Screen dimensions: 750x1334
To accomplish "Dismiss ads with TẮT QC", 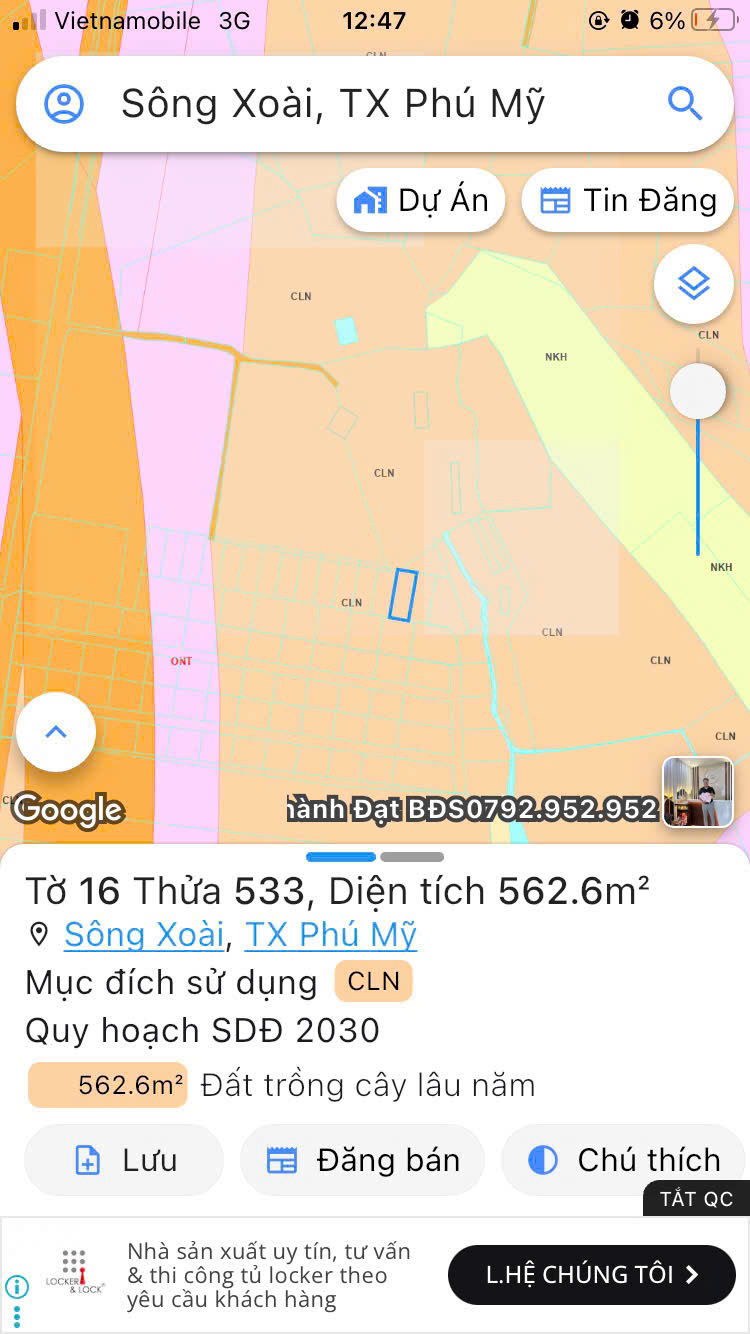I will coord(696,1199).
